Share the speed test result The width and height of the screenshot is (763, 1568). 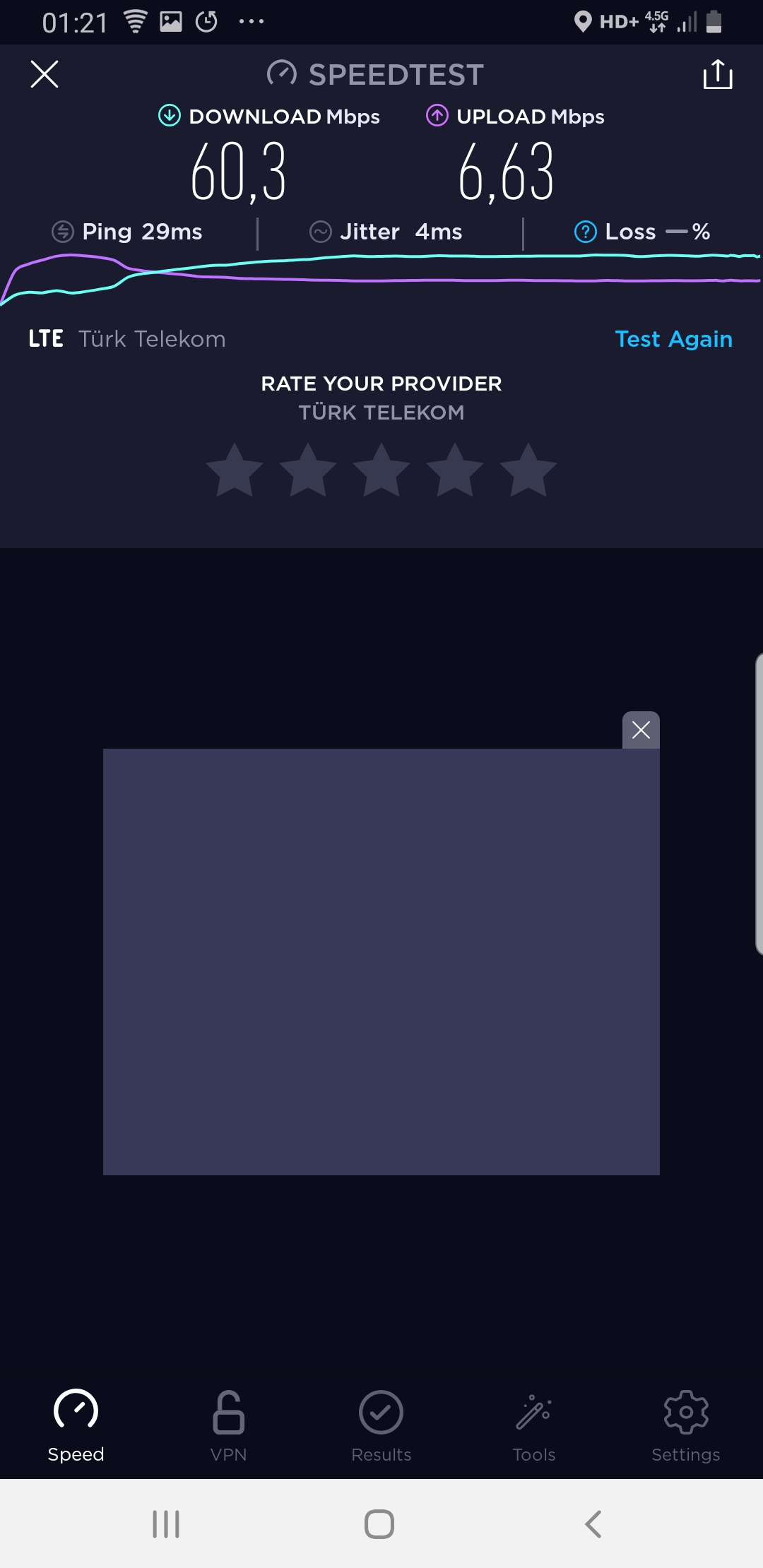tap(718, 74)
